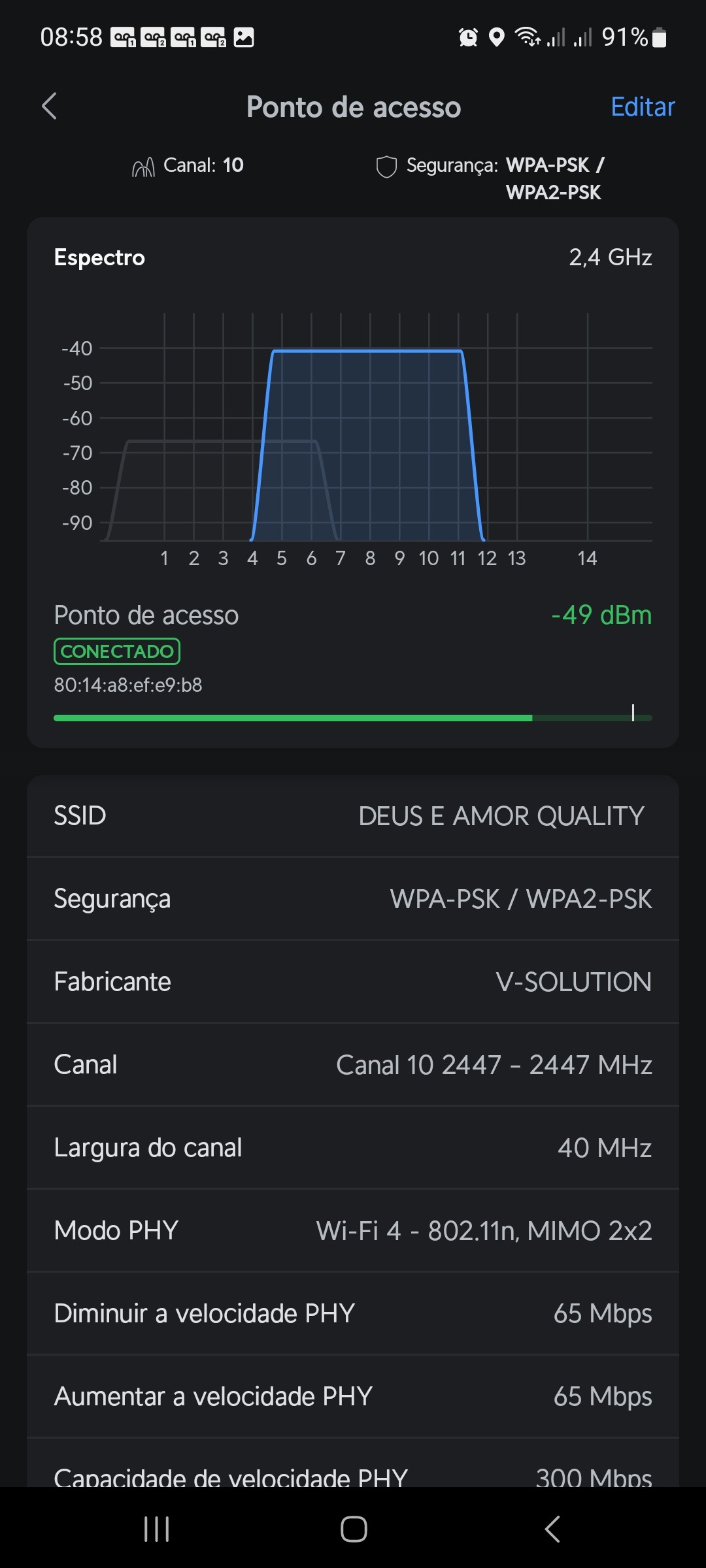Screen dimensions: 706x1568
Task: Go back from the Ponto de acesso screen
Action: tap(50, 106)
